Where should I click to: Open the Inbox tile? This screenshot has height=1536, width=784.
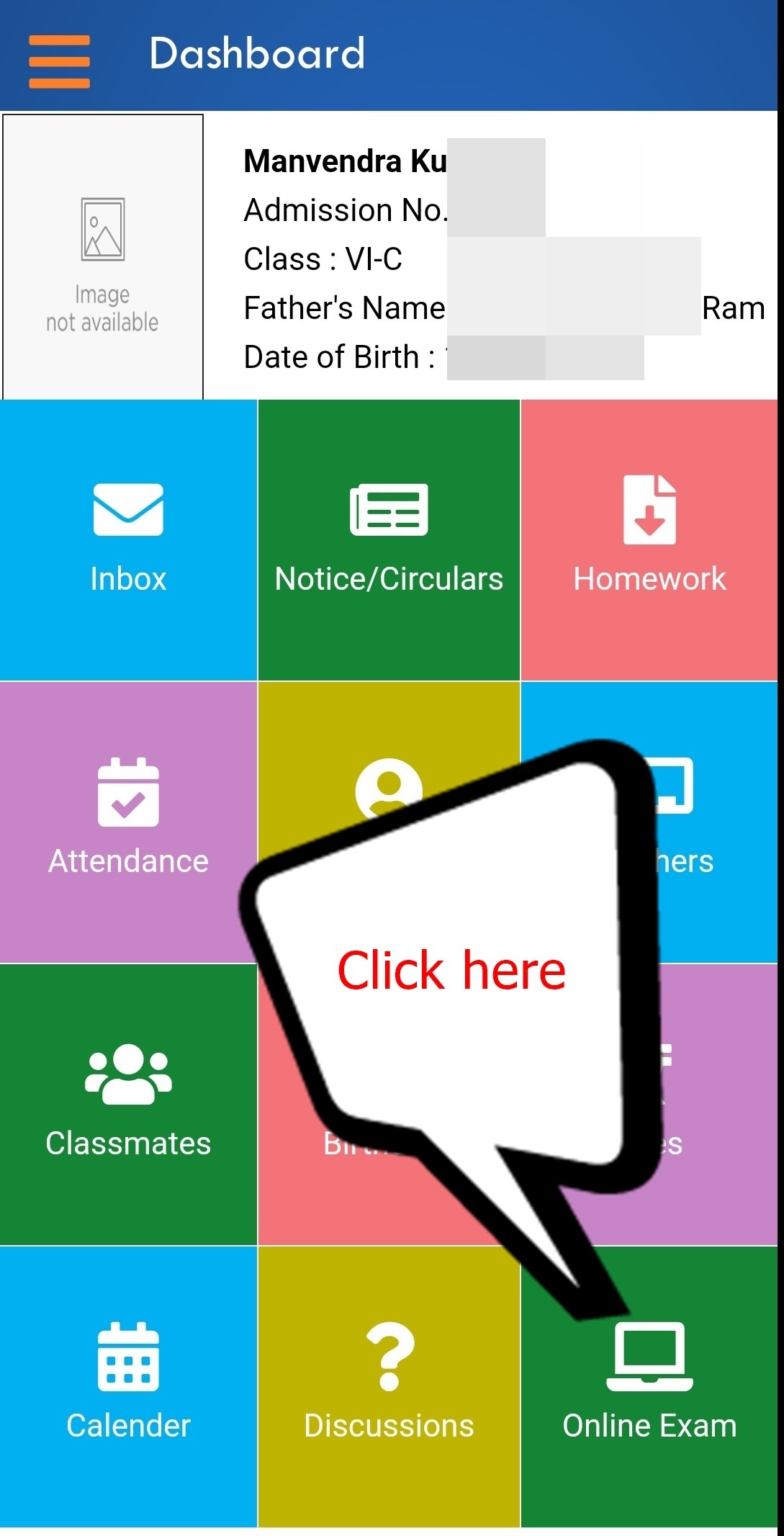tap(128, 540)
